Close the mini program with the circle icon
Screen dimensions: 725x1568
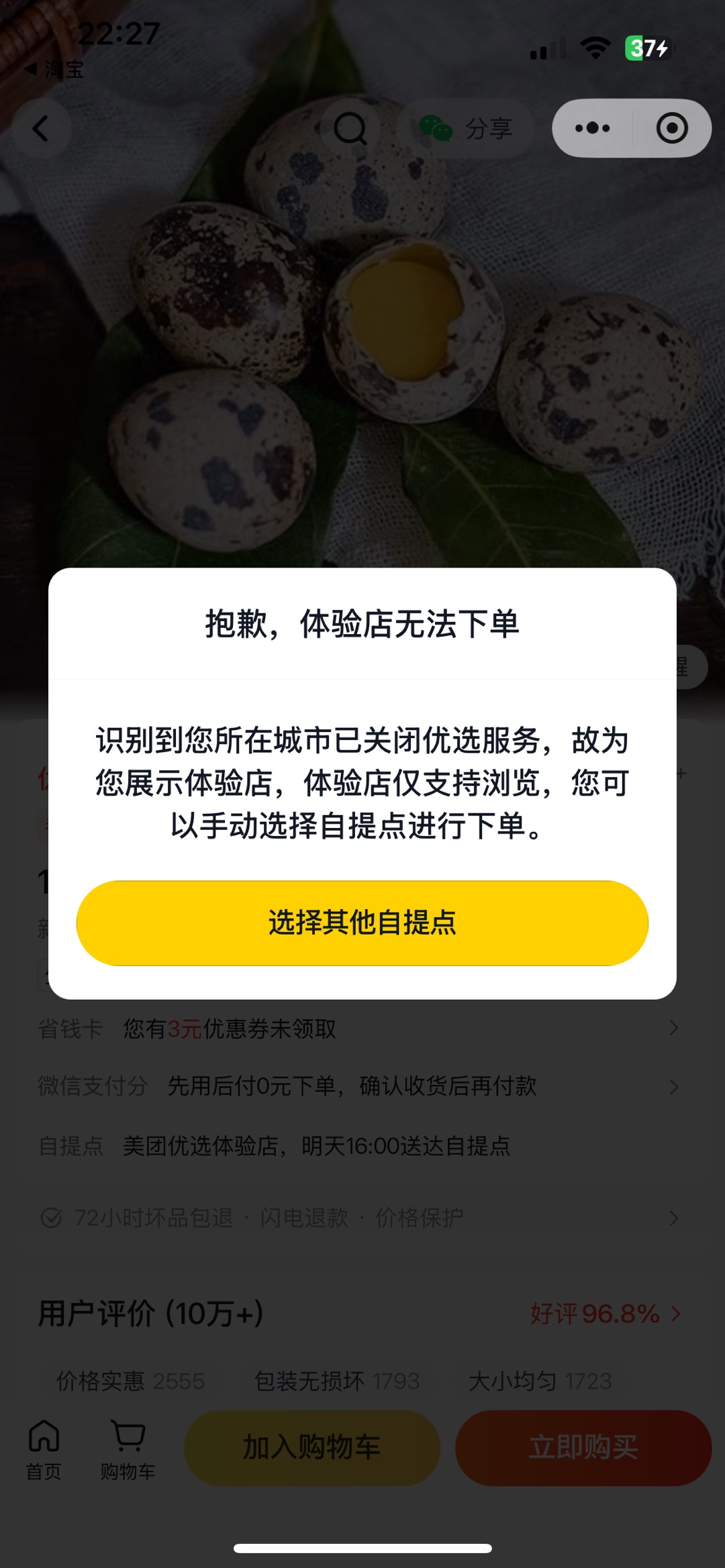[671, 128]
